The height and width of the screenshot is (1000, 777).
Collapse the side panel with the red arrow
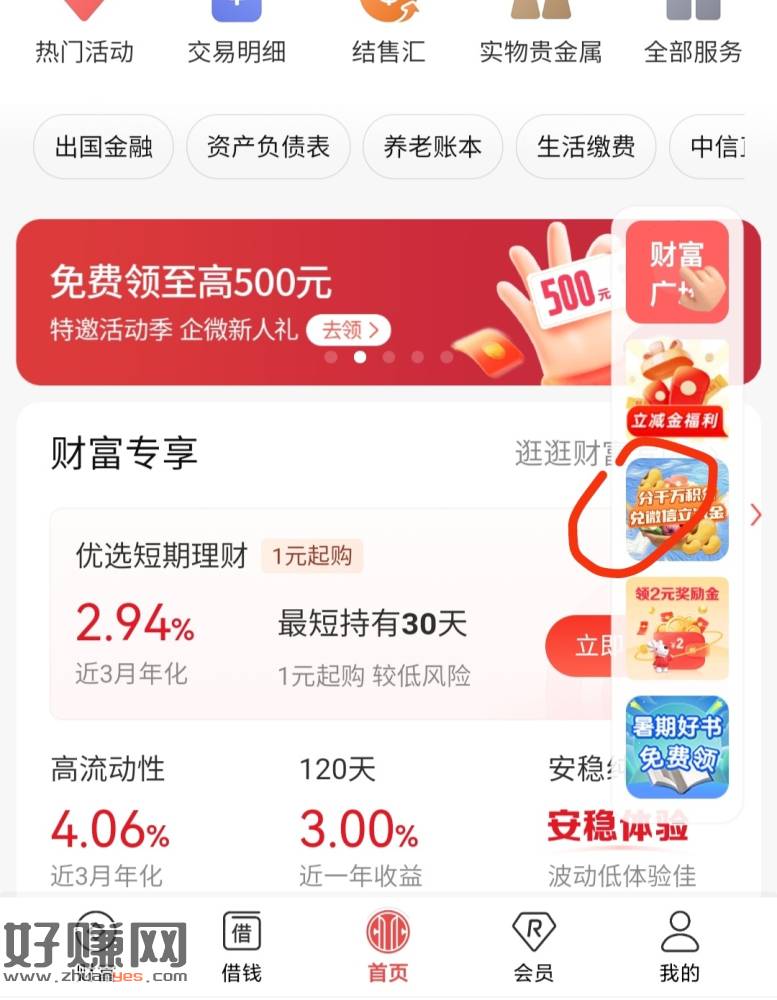point(756,515)
